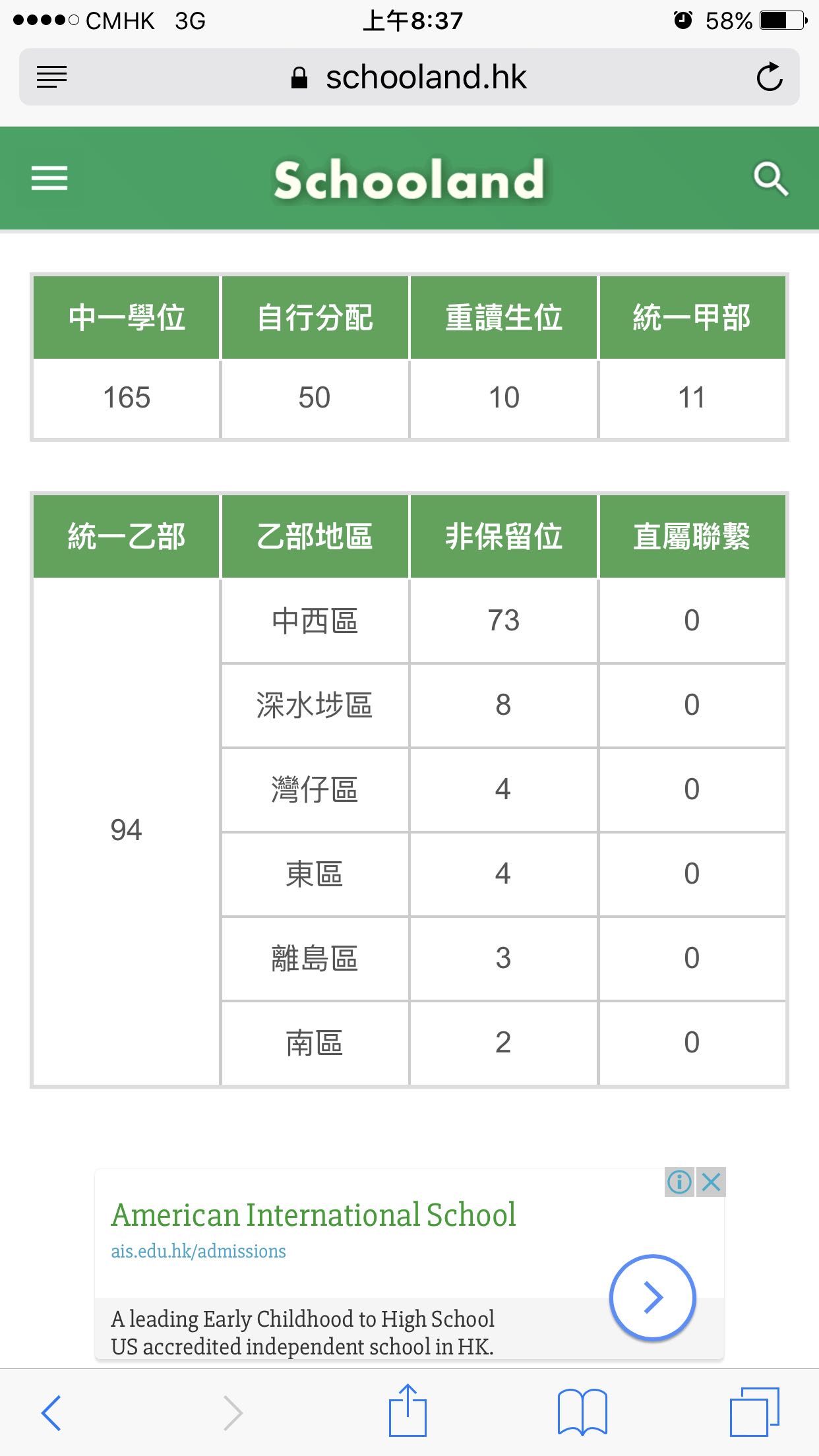Close the advertisement banner

pos(712,1182)
